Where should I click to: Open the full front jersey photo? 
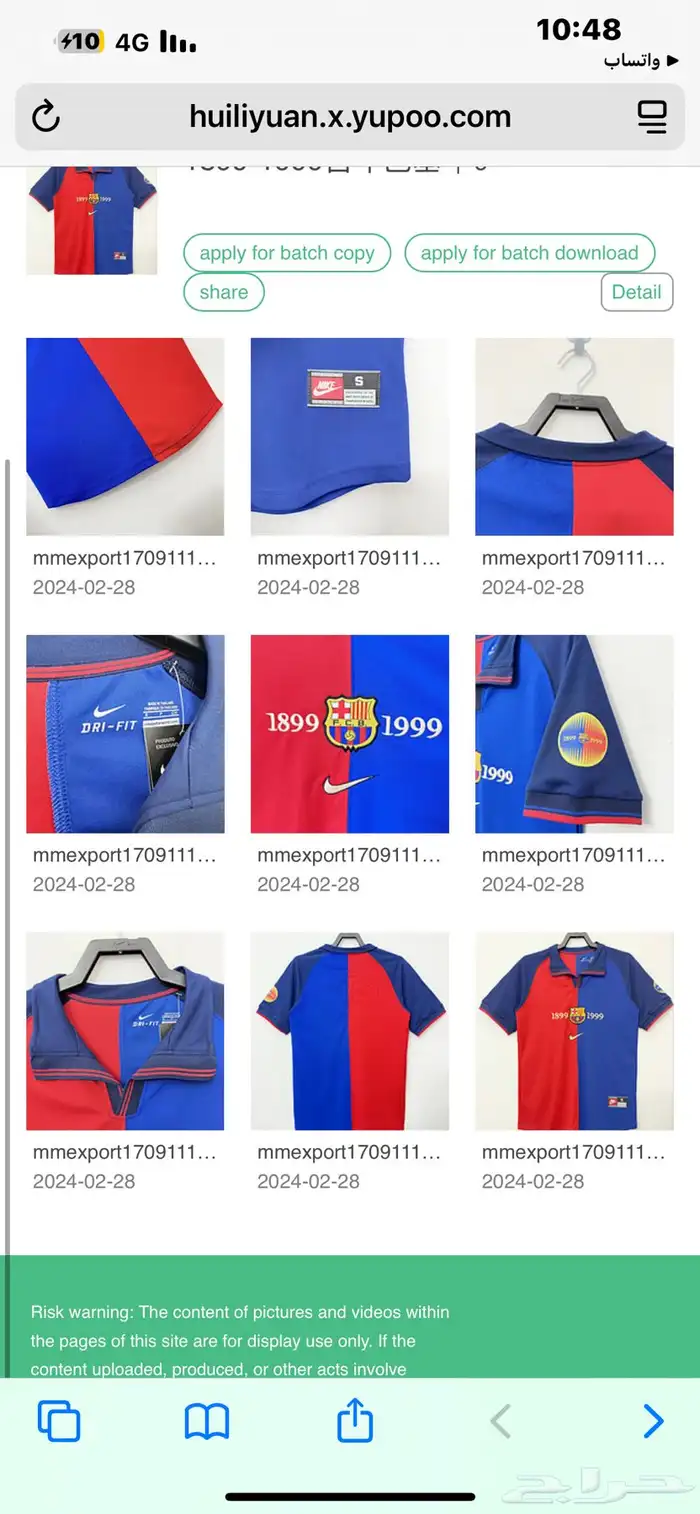point(574,1030)
